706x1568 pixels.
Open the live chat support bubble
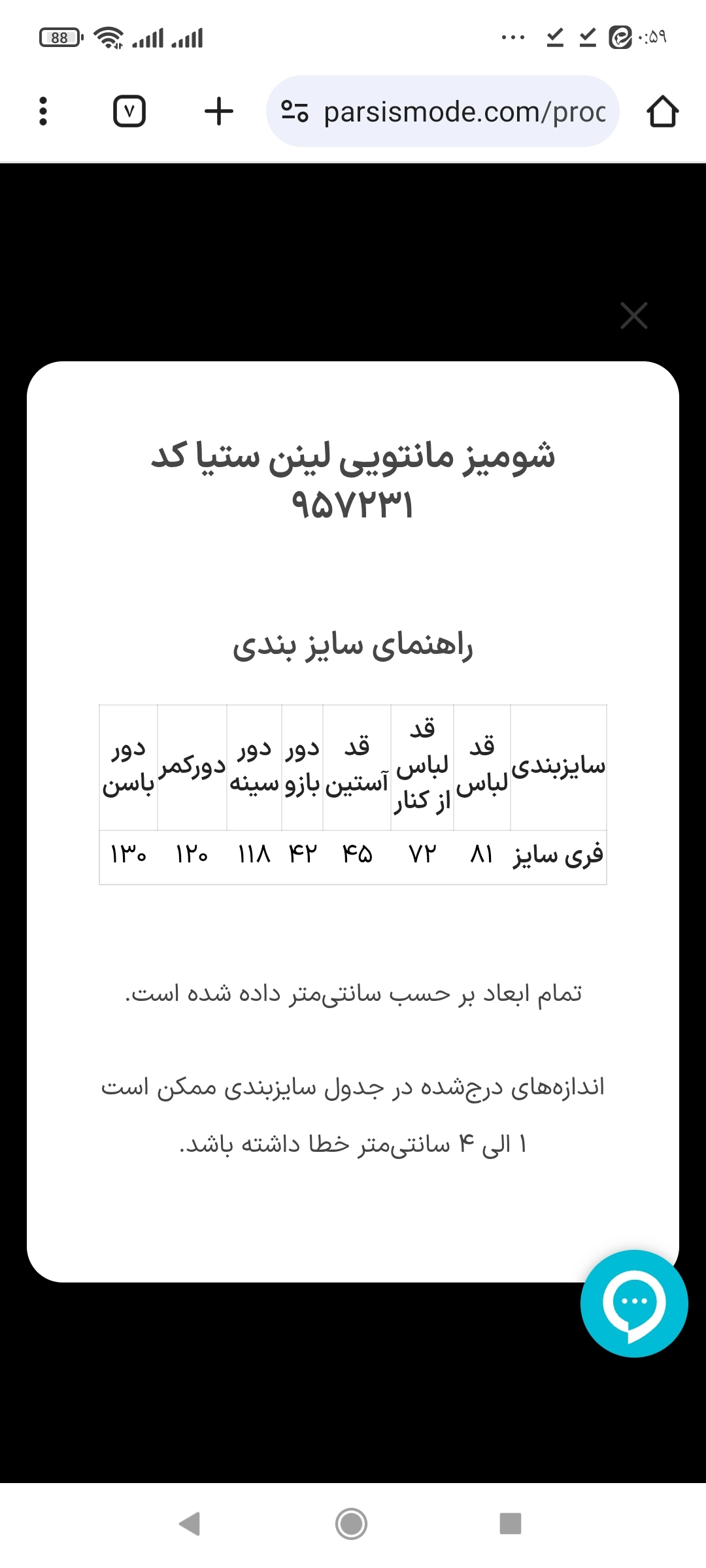(x=634, y=1303)
